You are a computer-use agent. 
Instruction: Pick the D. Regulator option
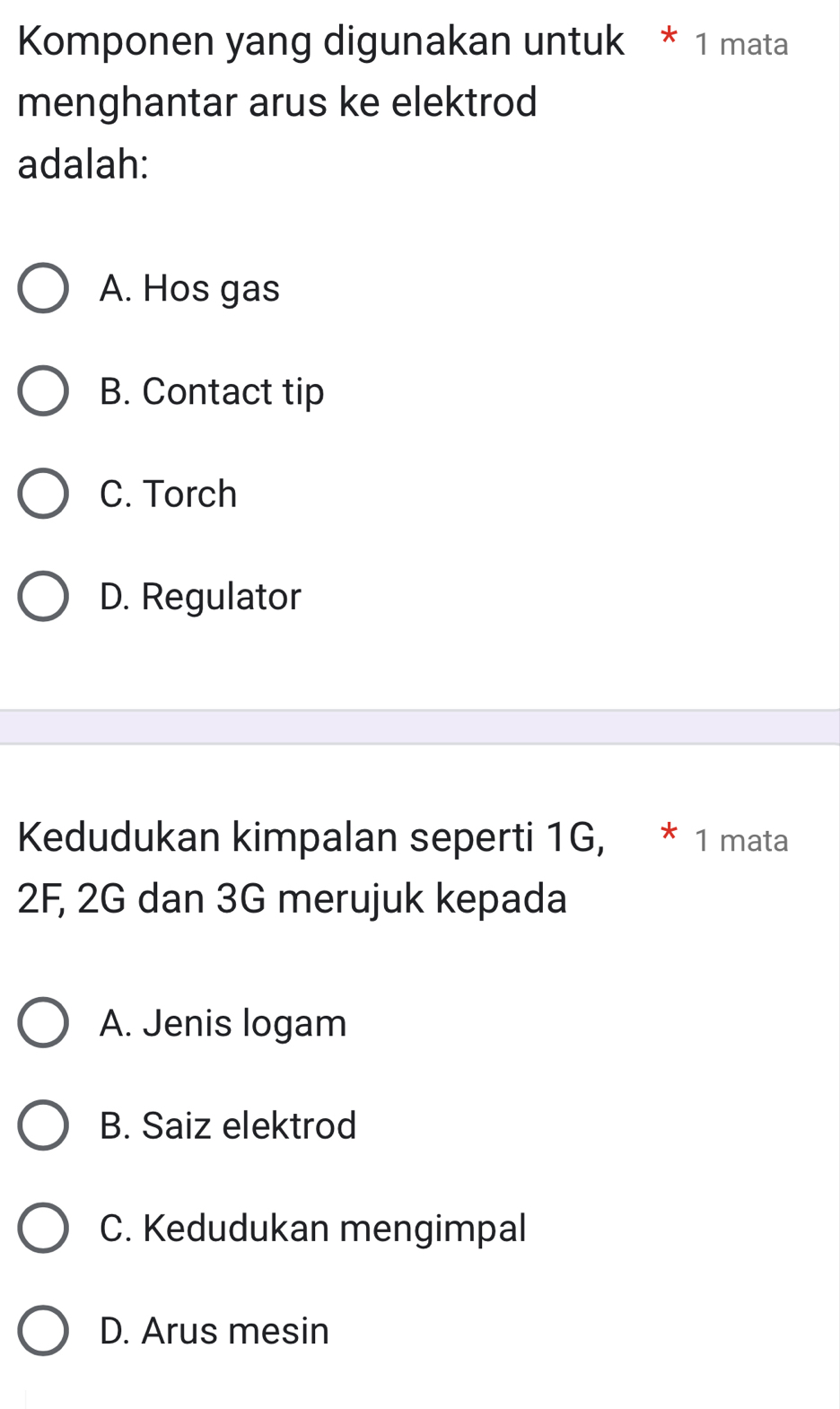[43, 597]
